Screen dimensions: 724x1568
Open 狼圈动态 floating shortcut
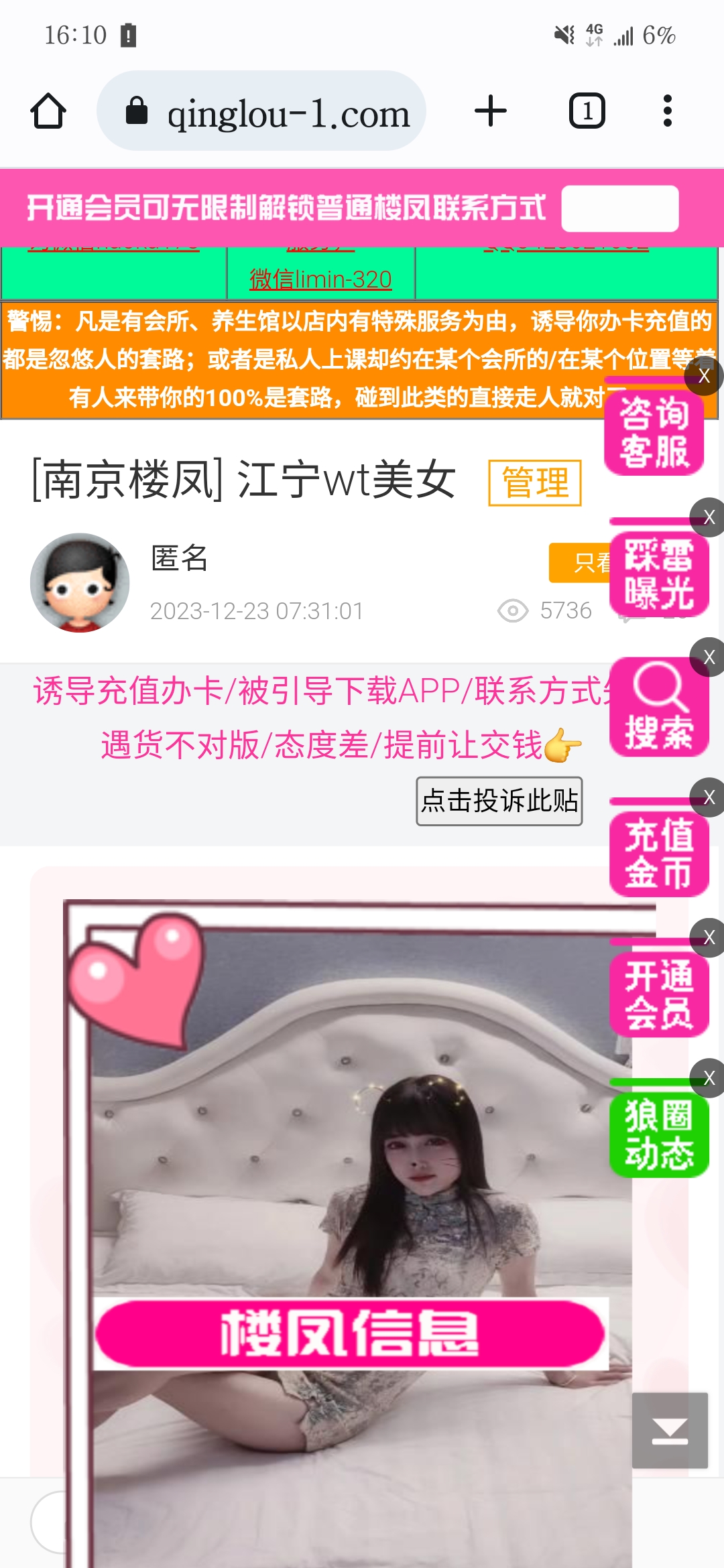tap(658, 1134)
